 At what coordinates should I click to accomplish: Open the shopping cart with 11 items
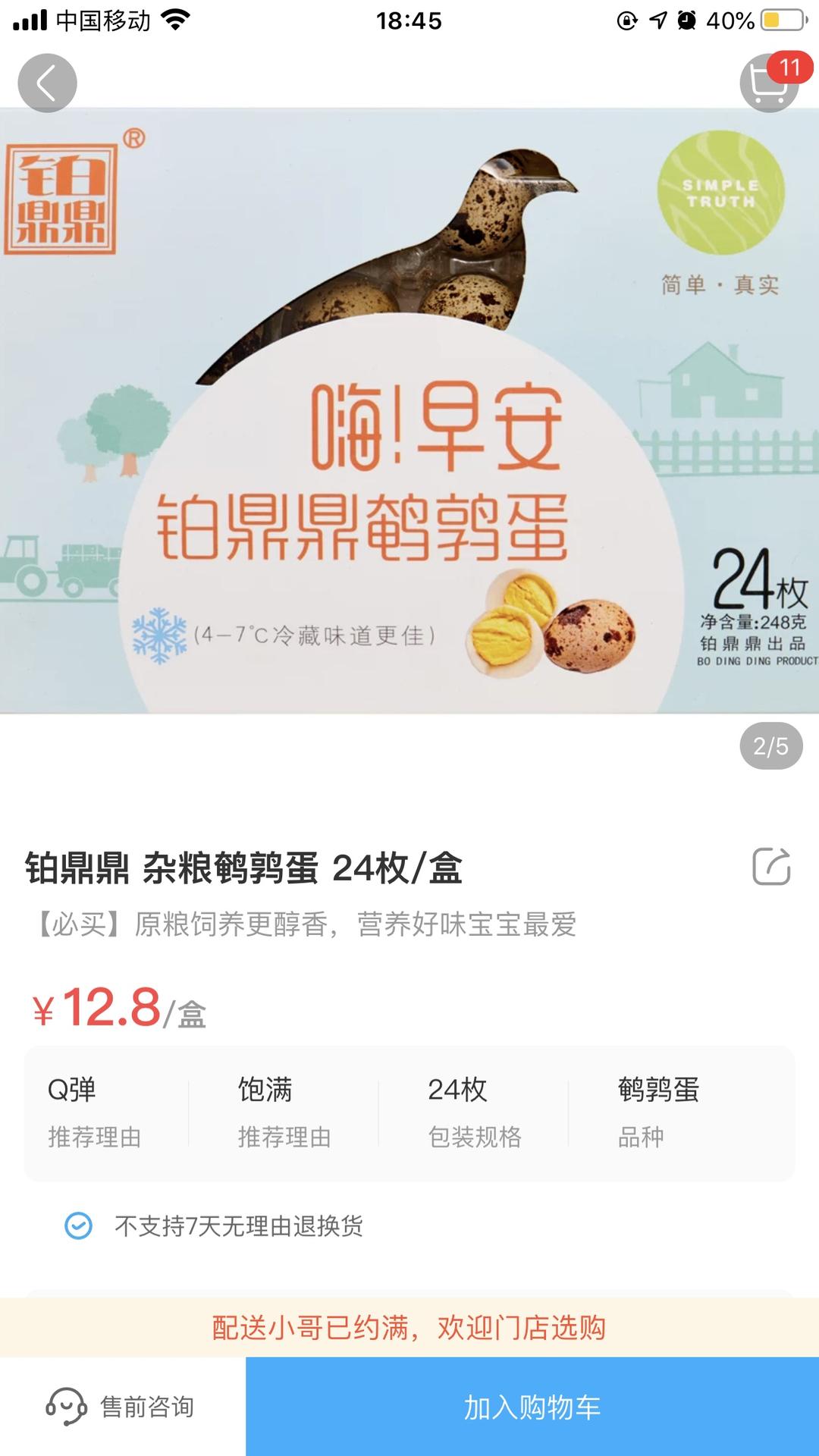tap(770, 83)
